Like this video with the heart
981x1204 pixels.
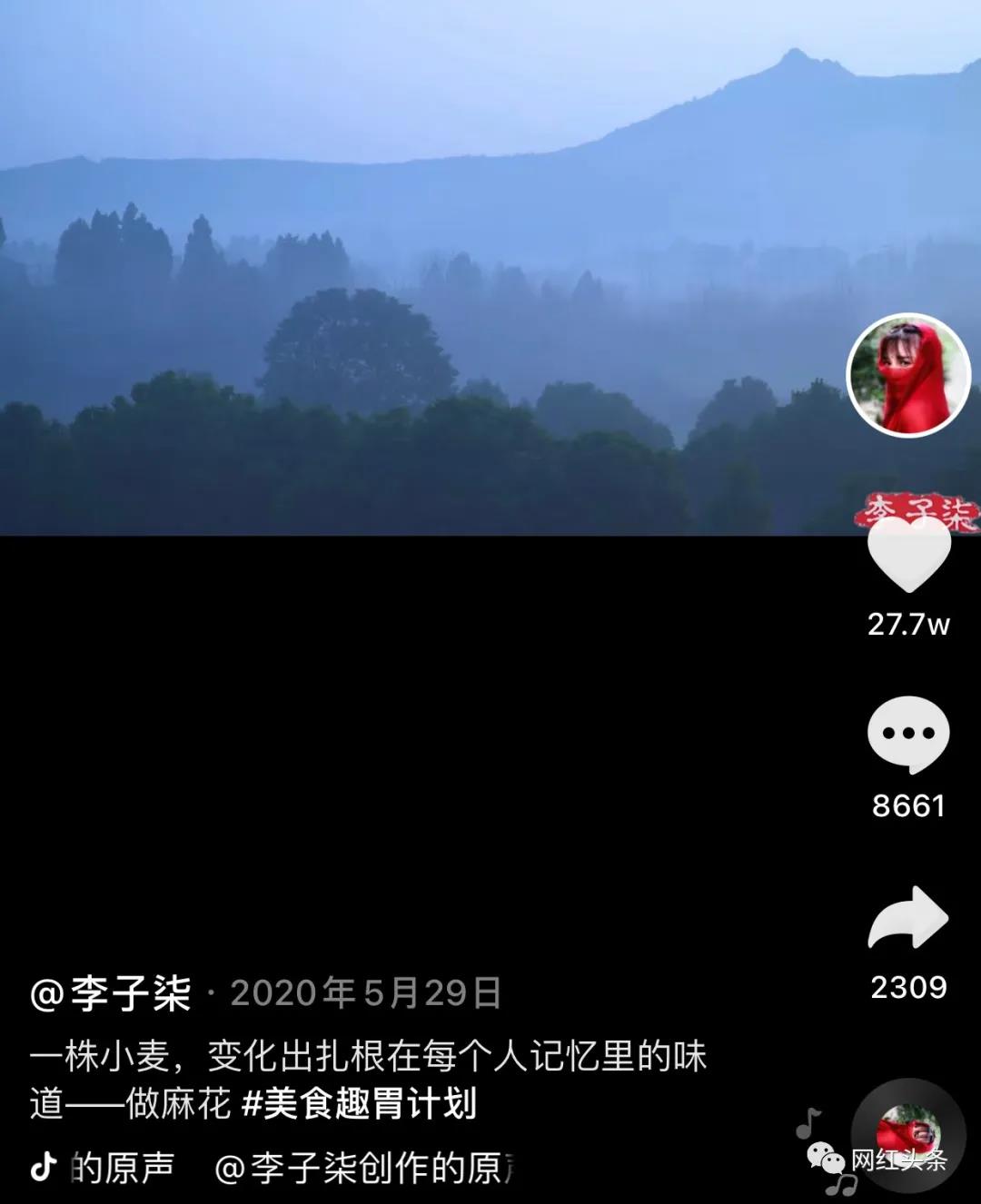[x=908, y=556]
